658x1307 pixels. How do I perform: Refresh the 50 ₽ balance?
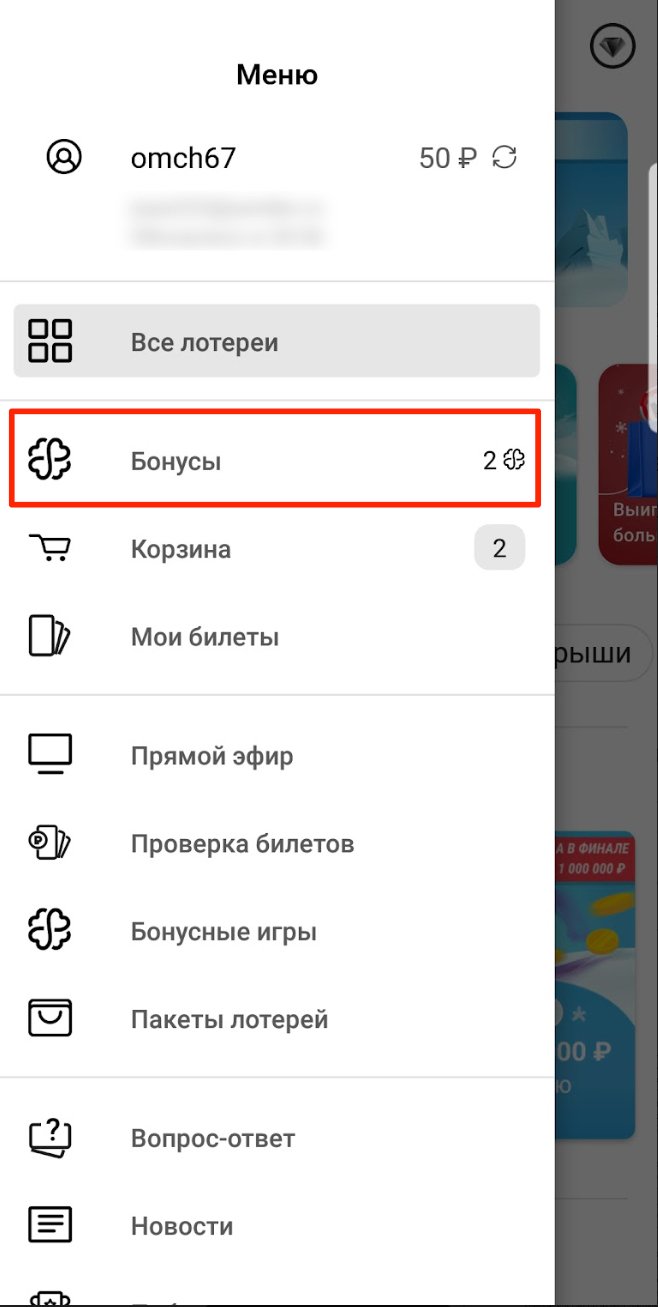505,158
